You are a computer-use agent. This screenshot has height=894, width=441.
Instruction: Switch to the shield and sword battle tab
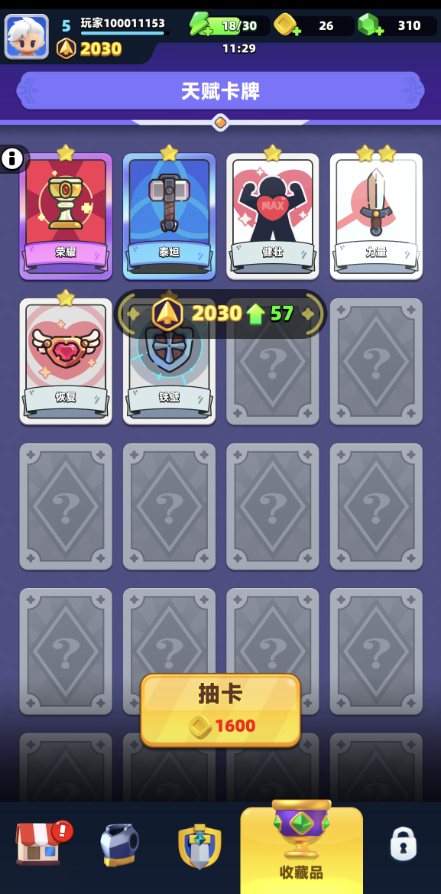point(199,846)
